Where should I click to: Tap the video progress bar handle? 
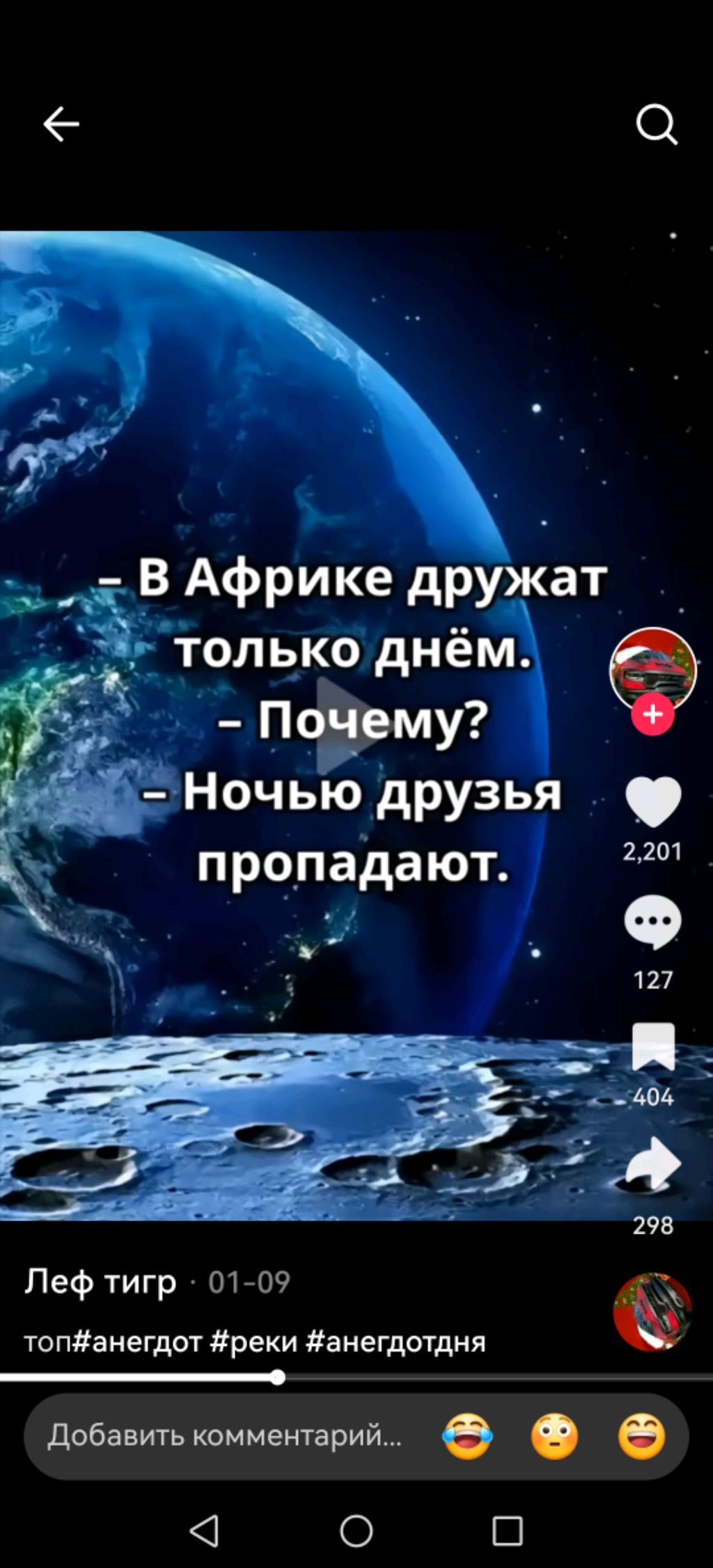(277, 1377)
